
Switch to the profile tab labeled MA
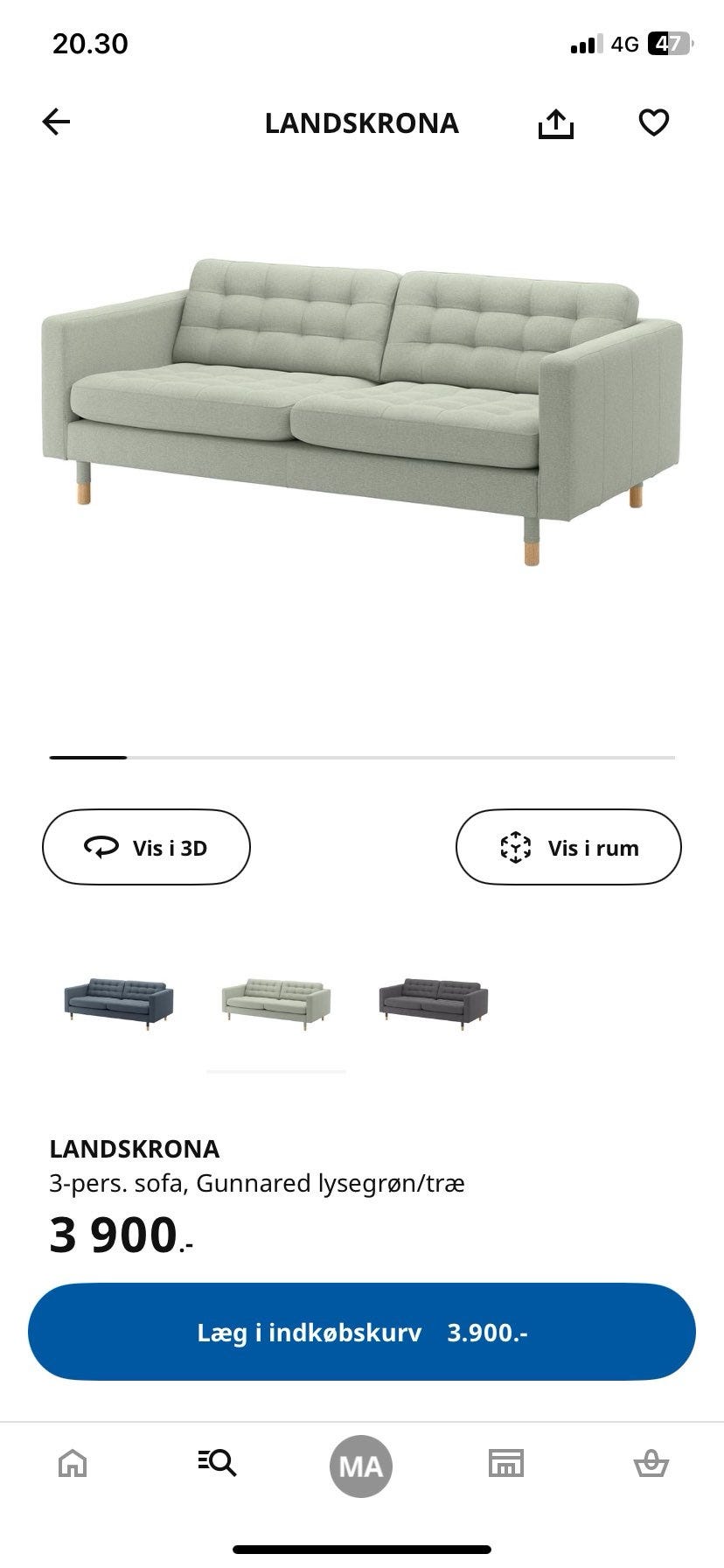pos(361,1466)
